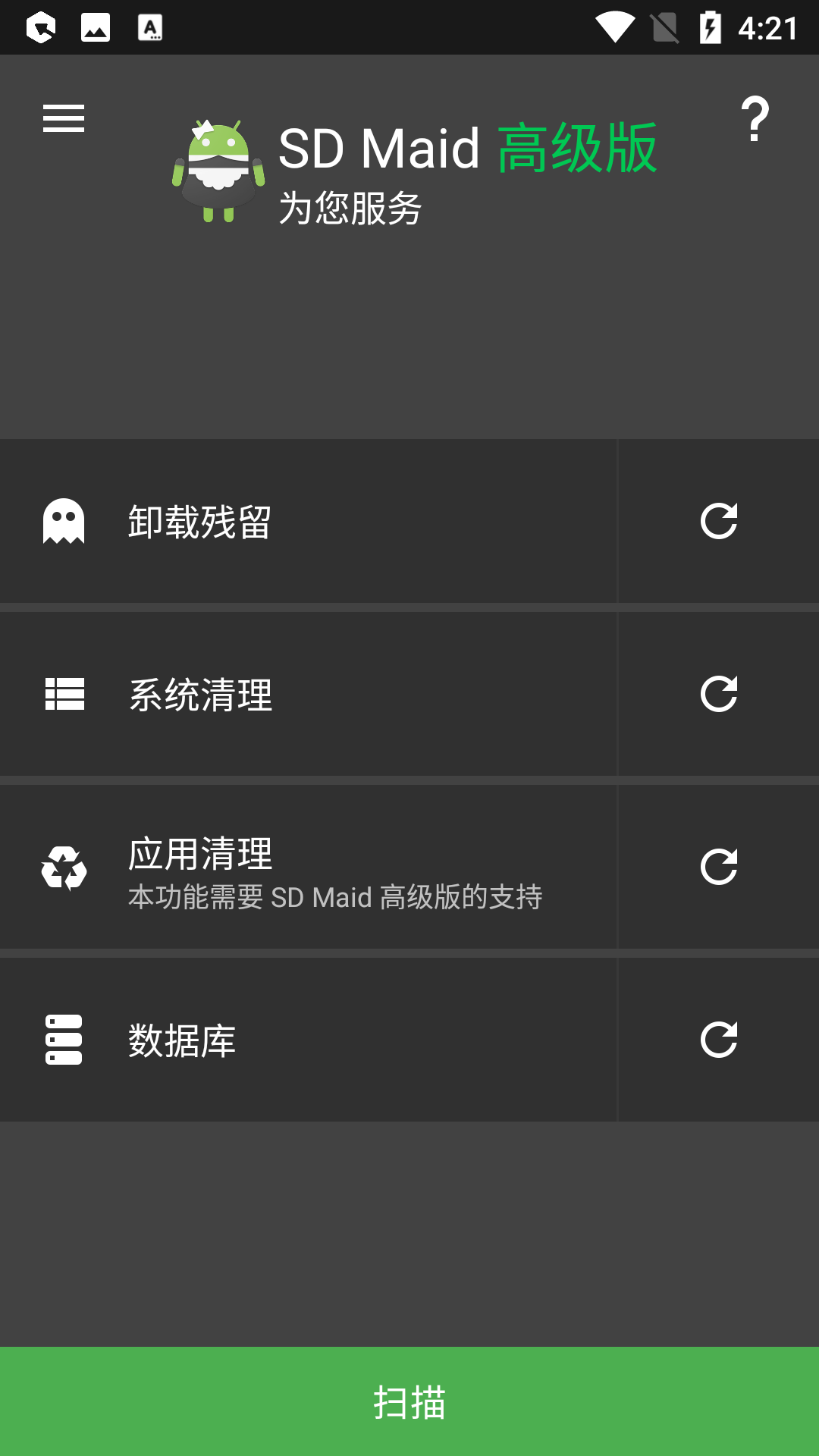The height and width of the screenshot is (1456, 819).
Task: Open the 卸载残留 tool
Action: 308,522
